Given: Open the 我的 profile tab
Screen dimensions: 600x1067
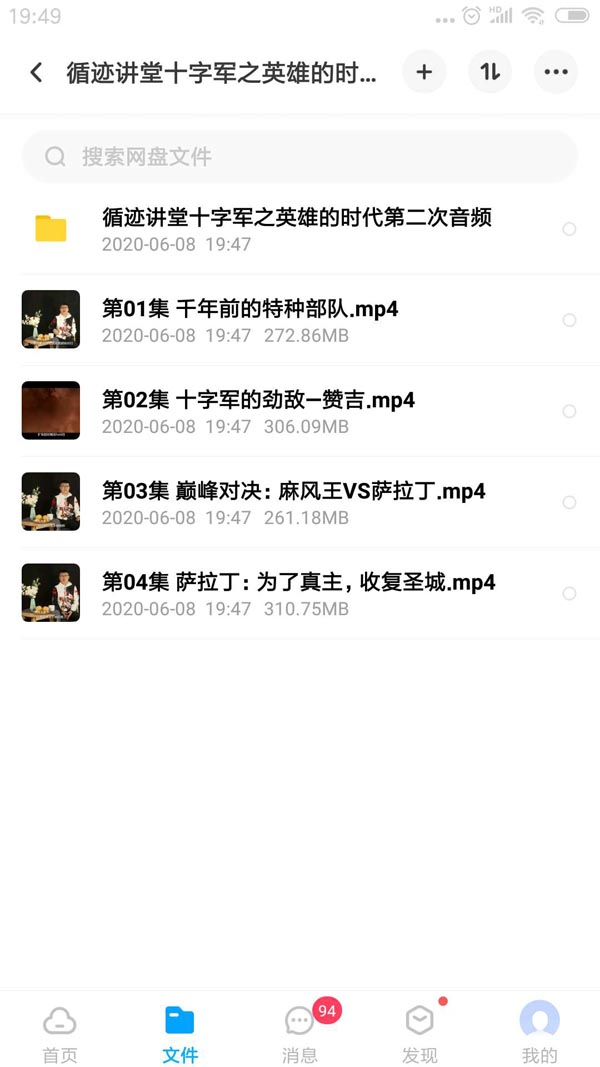Looking at the screenshot, I should pyautogui.click(x=540, y=1033).
